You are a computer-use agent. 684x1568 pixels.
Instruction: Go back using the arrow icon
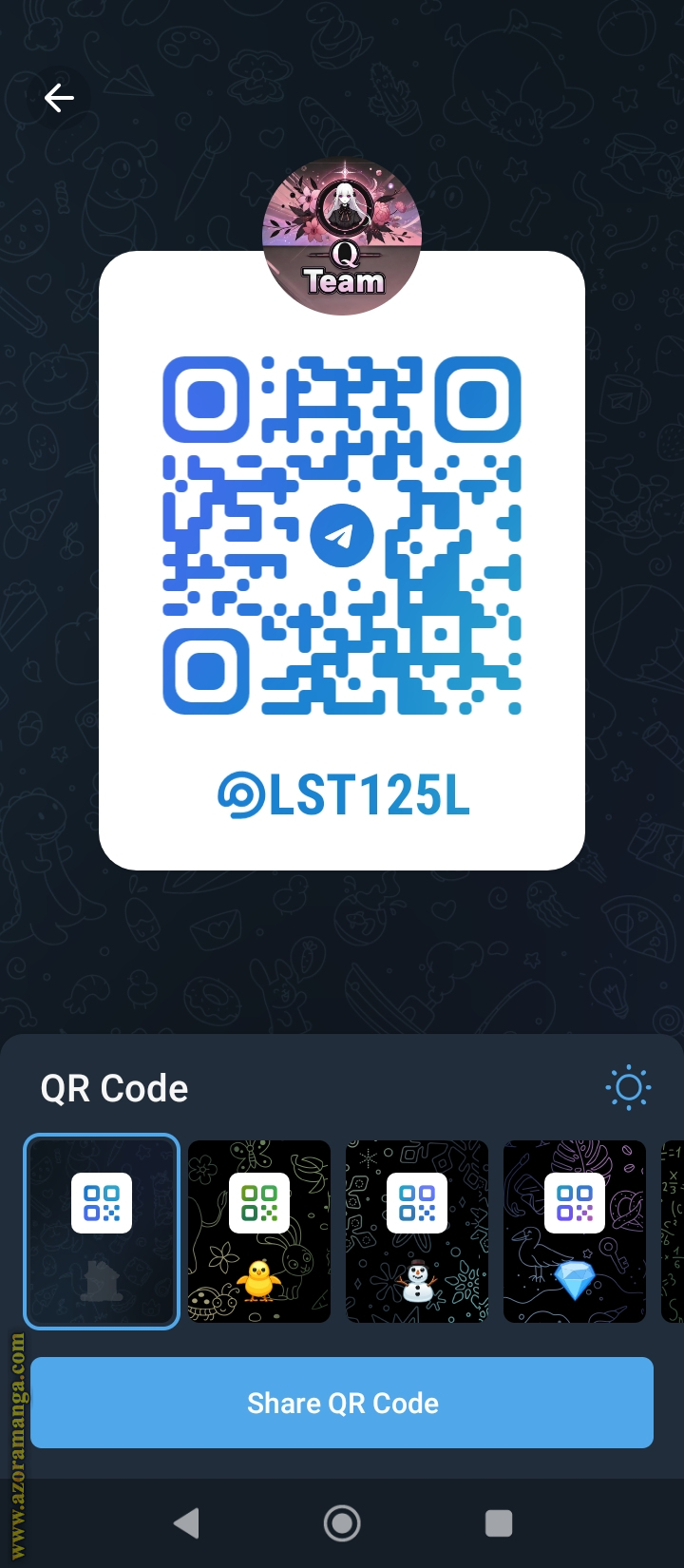tap(59, 98)
